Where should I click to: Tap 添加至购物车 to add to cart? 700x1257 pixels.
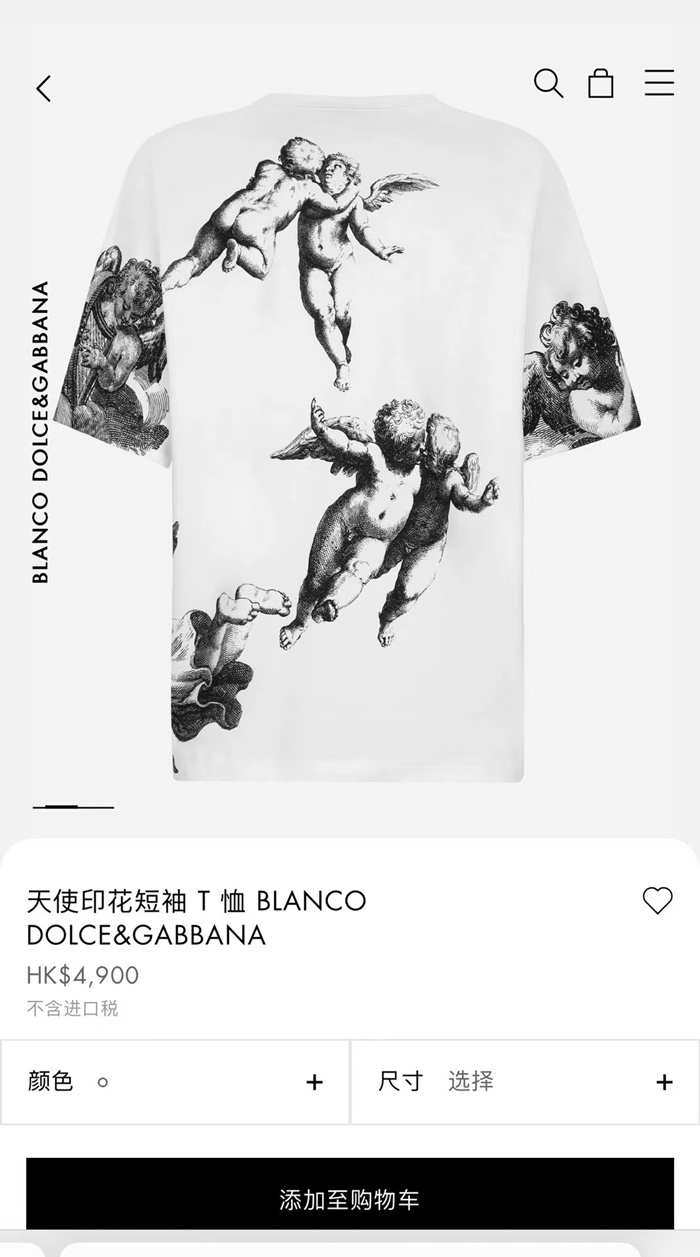point(350,1199)
